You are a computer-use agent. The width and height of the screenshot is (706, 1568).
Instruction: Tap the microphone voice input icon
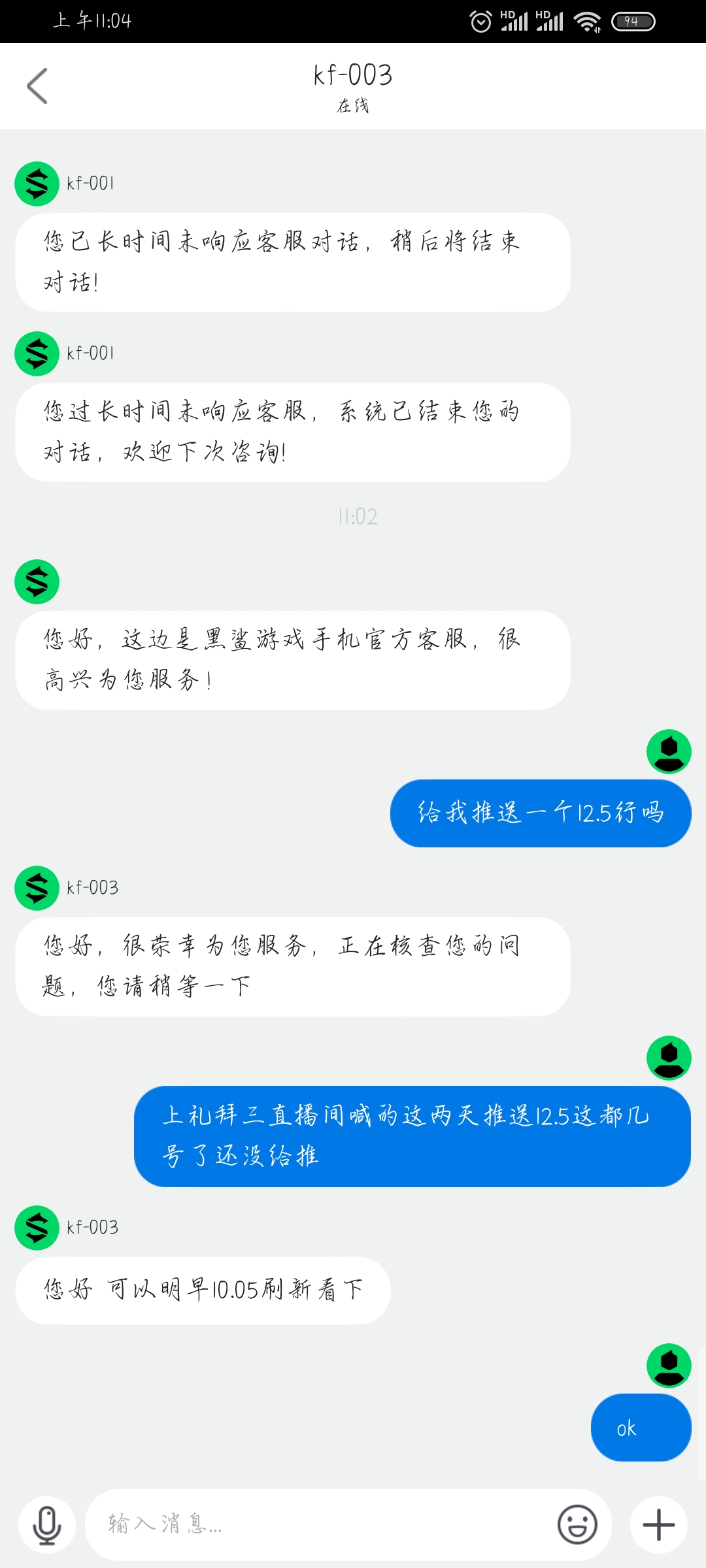[47, 1525]
